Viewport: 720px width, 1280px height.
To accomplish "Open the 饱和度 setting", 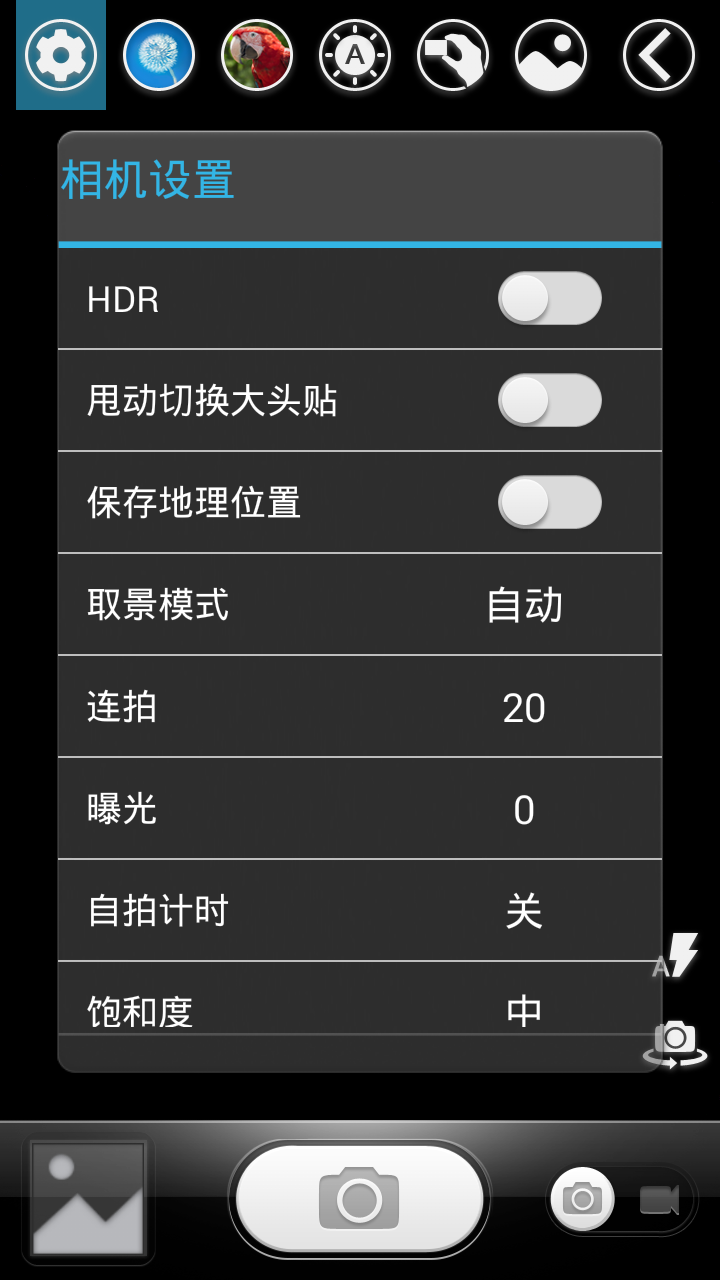I will pos(360,1008).
